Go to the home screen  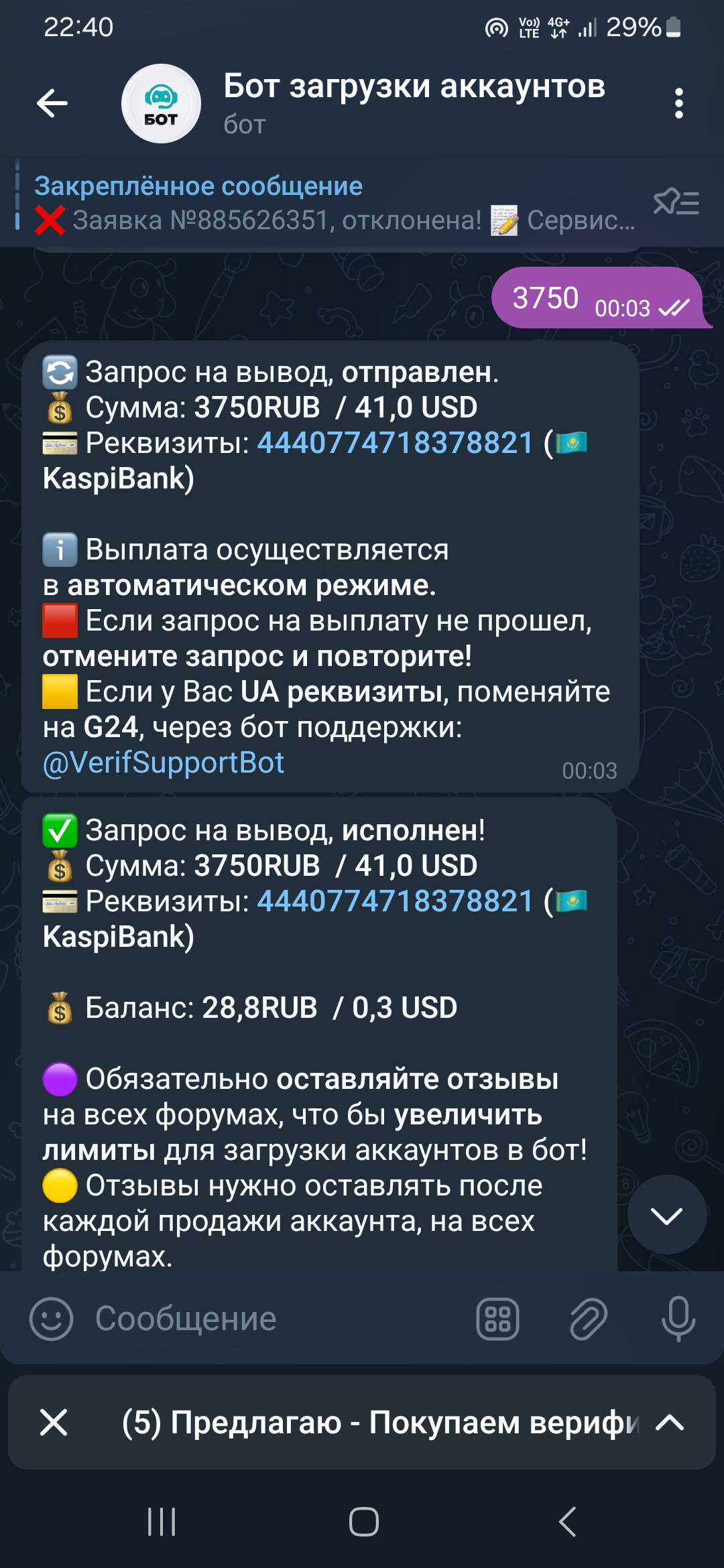pos(363,1521)
